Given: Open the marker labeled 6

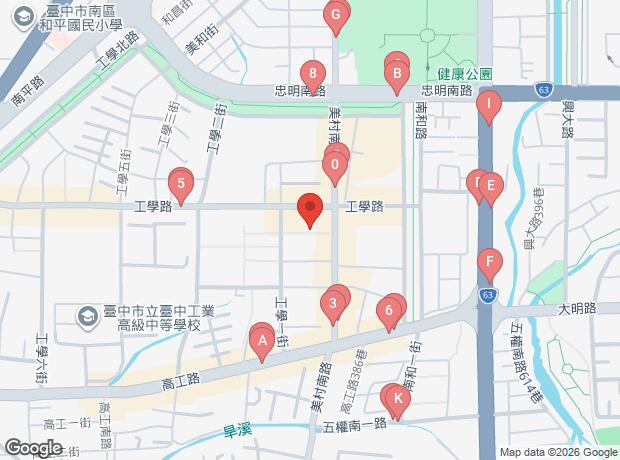Looking at the screenshot, I should click(x=388, y=310).
